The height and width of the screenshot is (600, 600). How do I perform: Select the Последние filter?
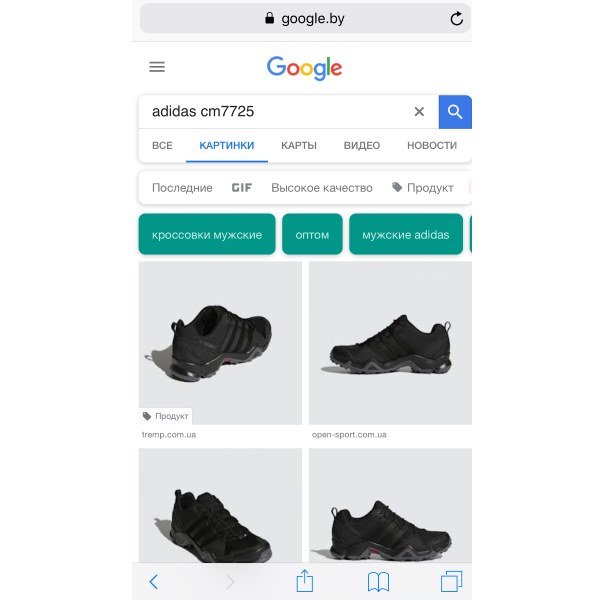[x=182, y=187]
